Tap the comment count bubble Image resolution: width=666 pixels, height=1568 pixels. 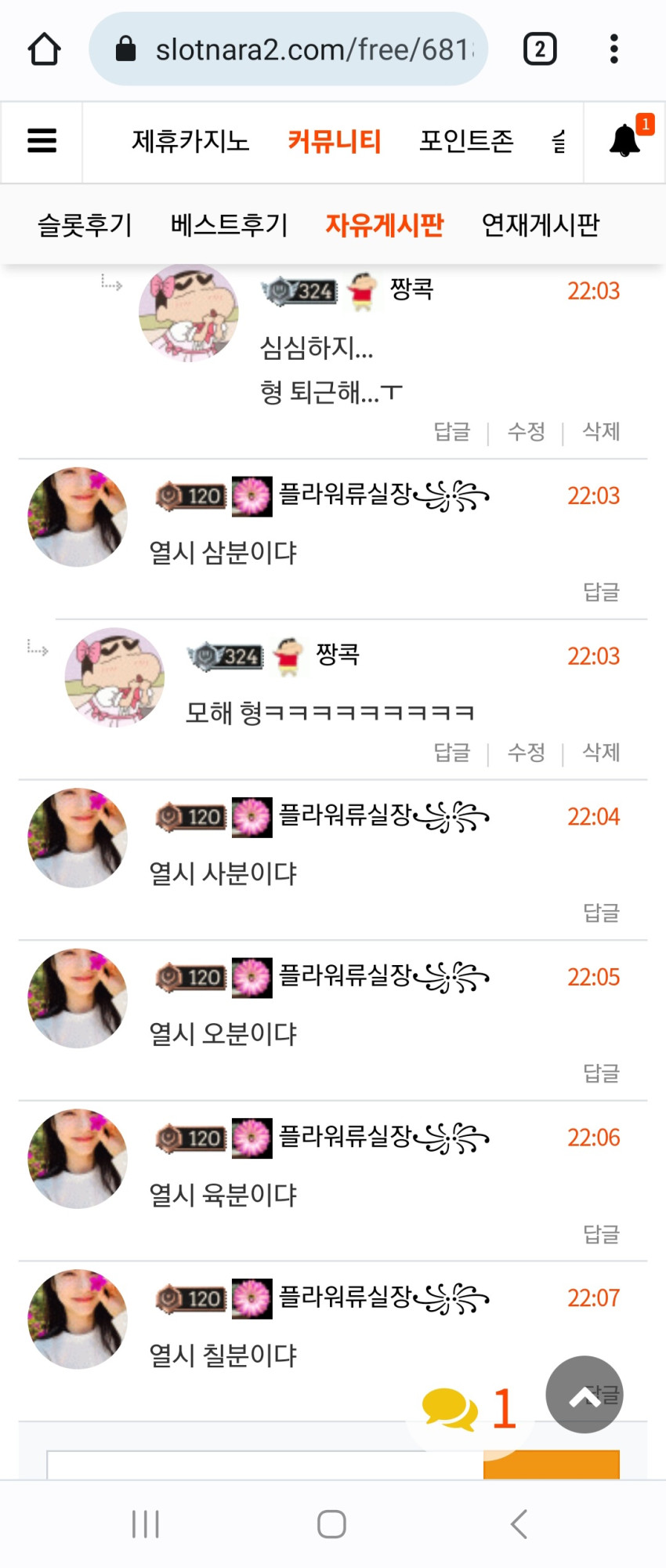[x=469, y=1409]
